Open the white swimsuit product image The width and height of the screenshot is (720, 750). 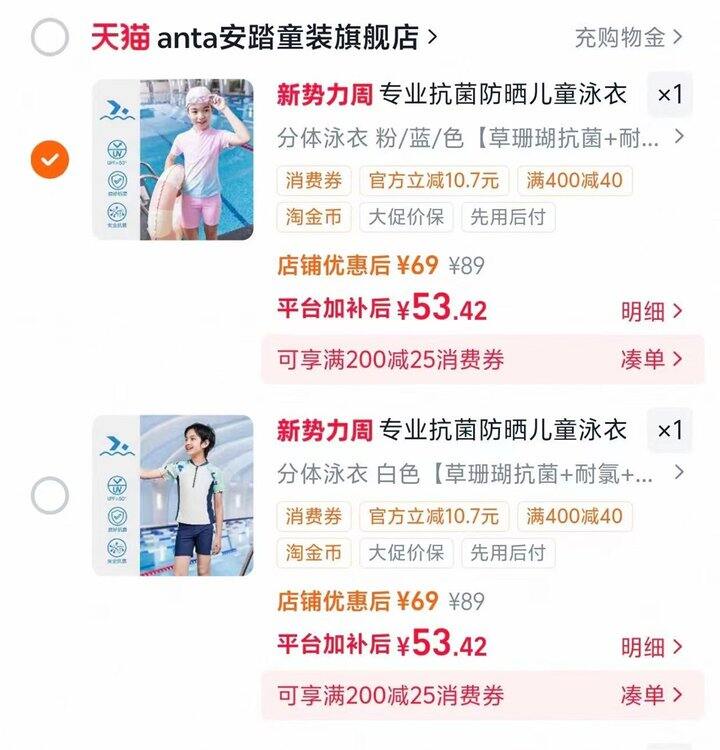(173, 495)
